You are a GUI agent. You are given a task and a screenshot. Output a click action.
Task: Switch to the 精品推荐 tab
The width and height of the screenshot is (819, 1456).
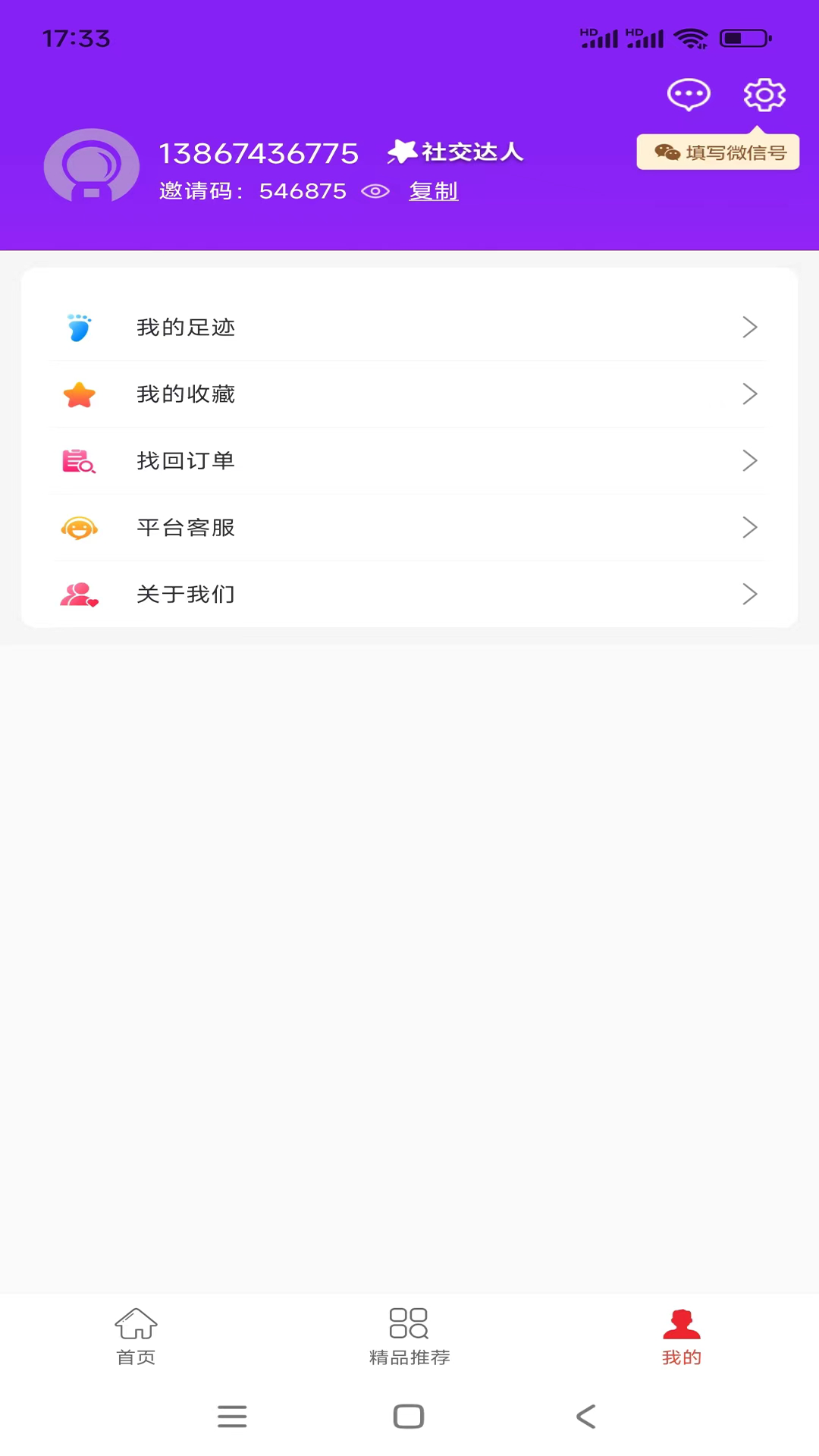(409, 1337)
